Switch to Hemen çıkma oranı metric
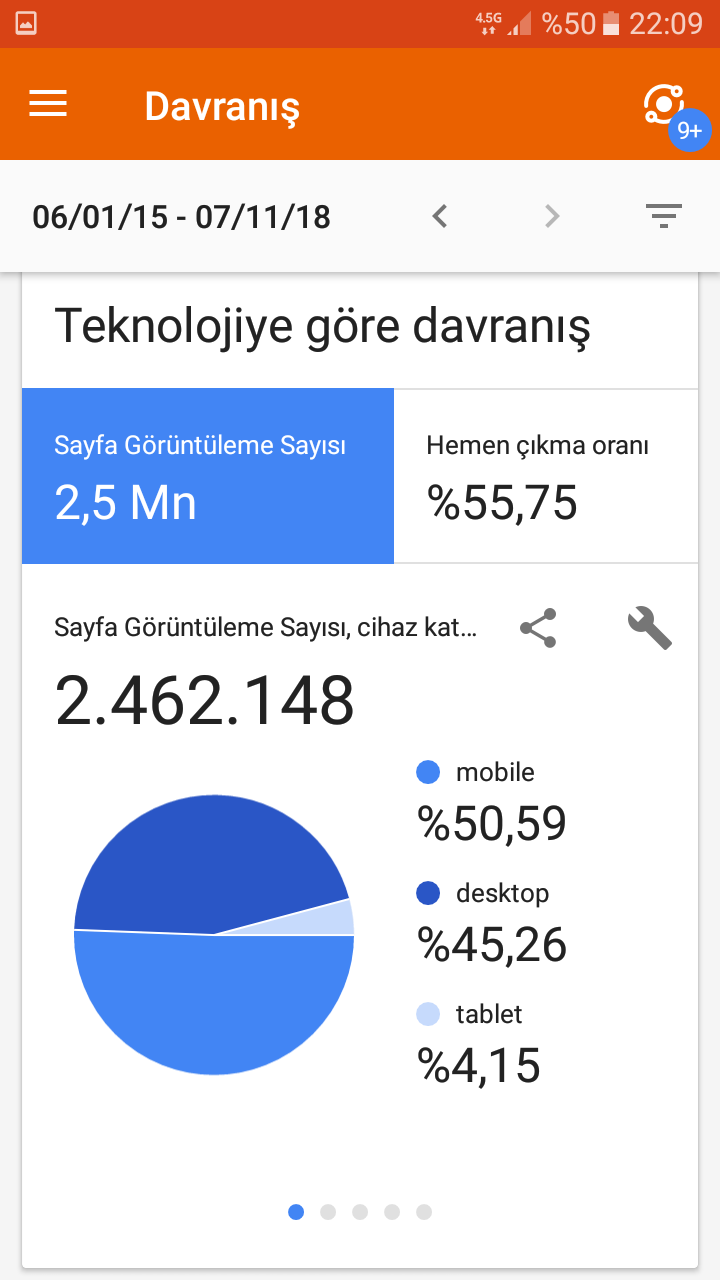The image size is (720, 1280). pyautogui.click(x=546, y=476)
